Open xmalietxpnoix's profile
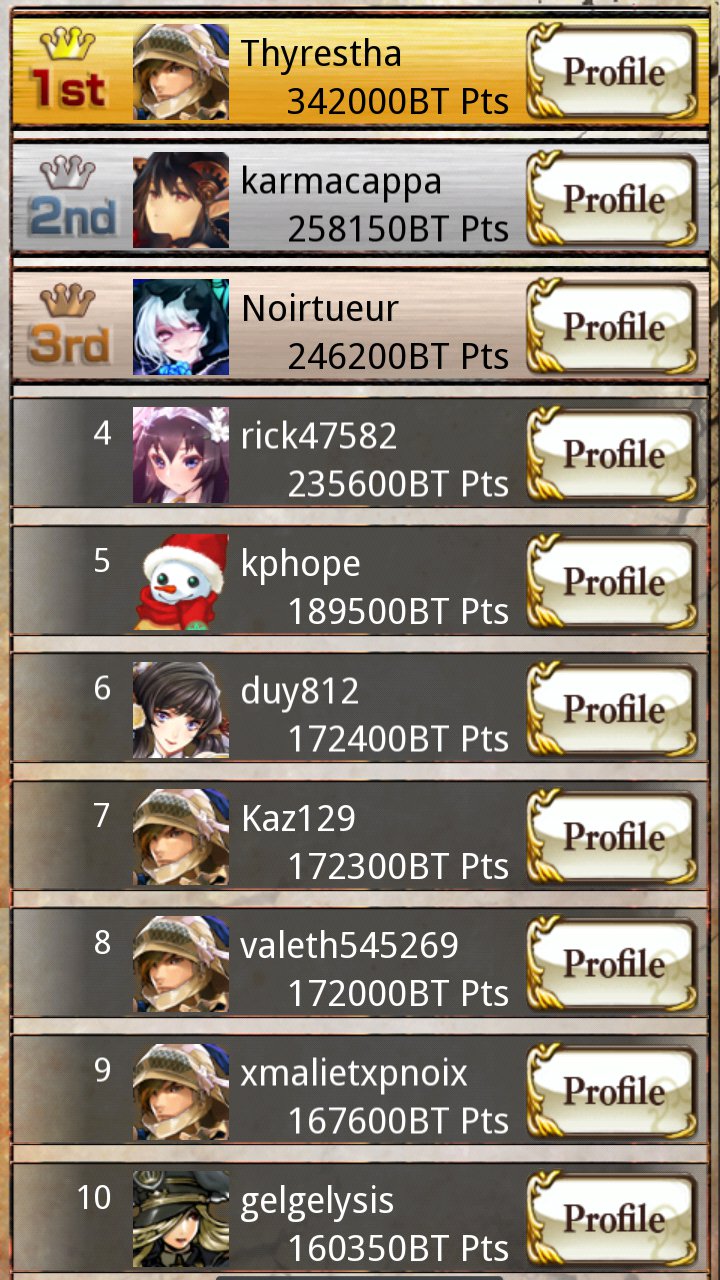The width and height of the screenshot is (720, 1280). tap(612, 1091)
